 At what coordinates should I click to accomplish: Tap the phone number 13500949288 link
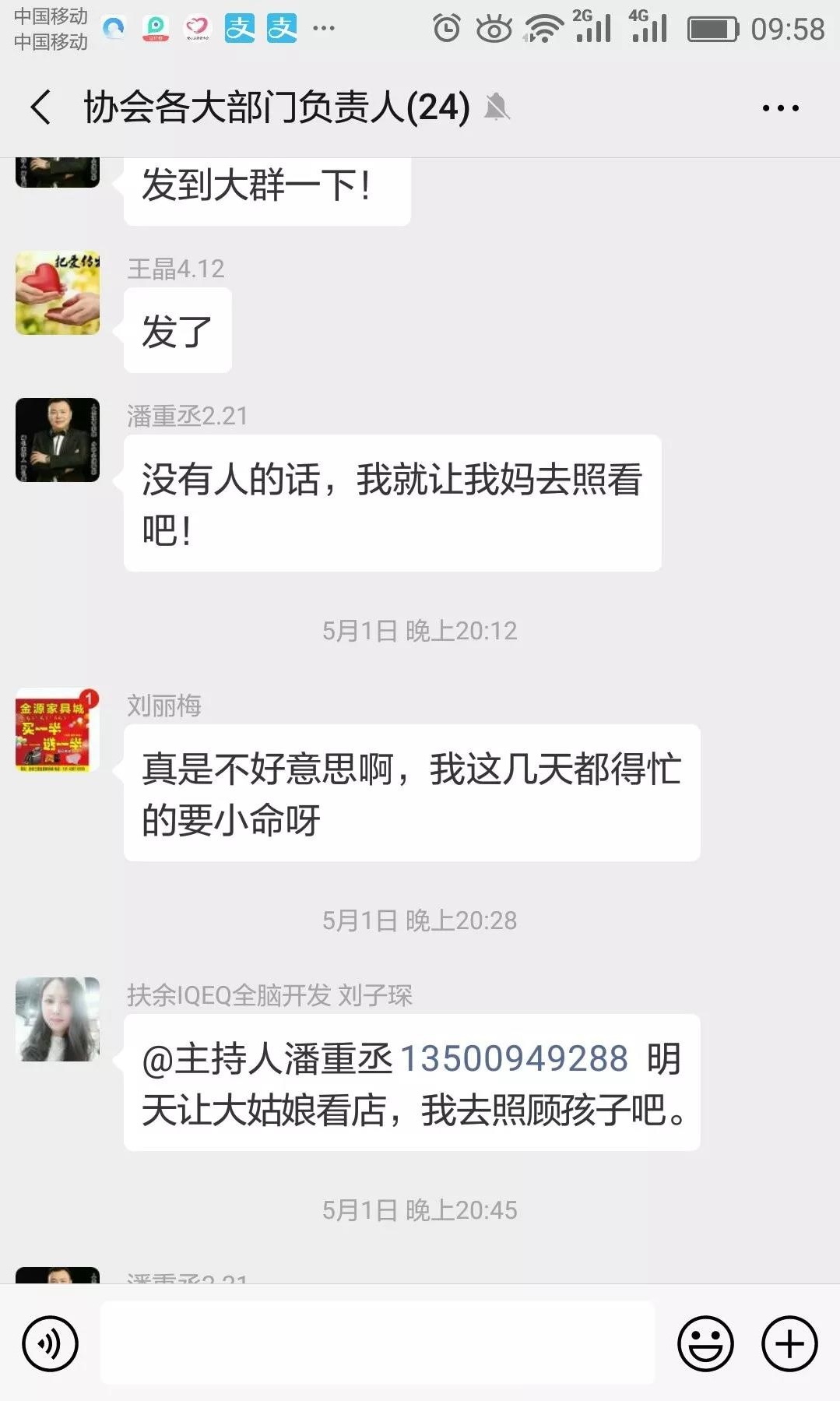pos(513,1058)
